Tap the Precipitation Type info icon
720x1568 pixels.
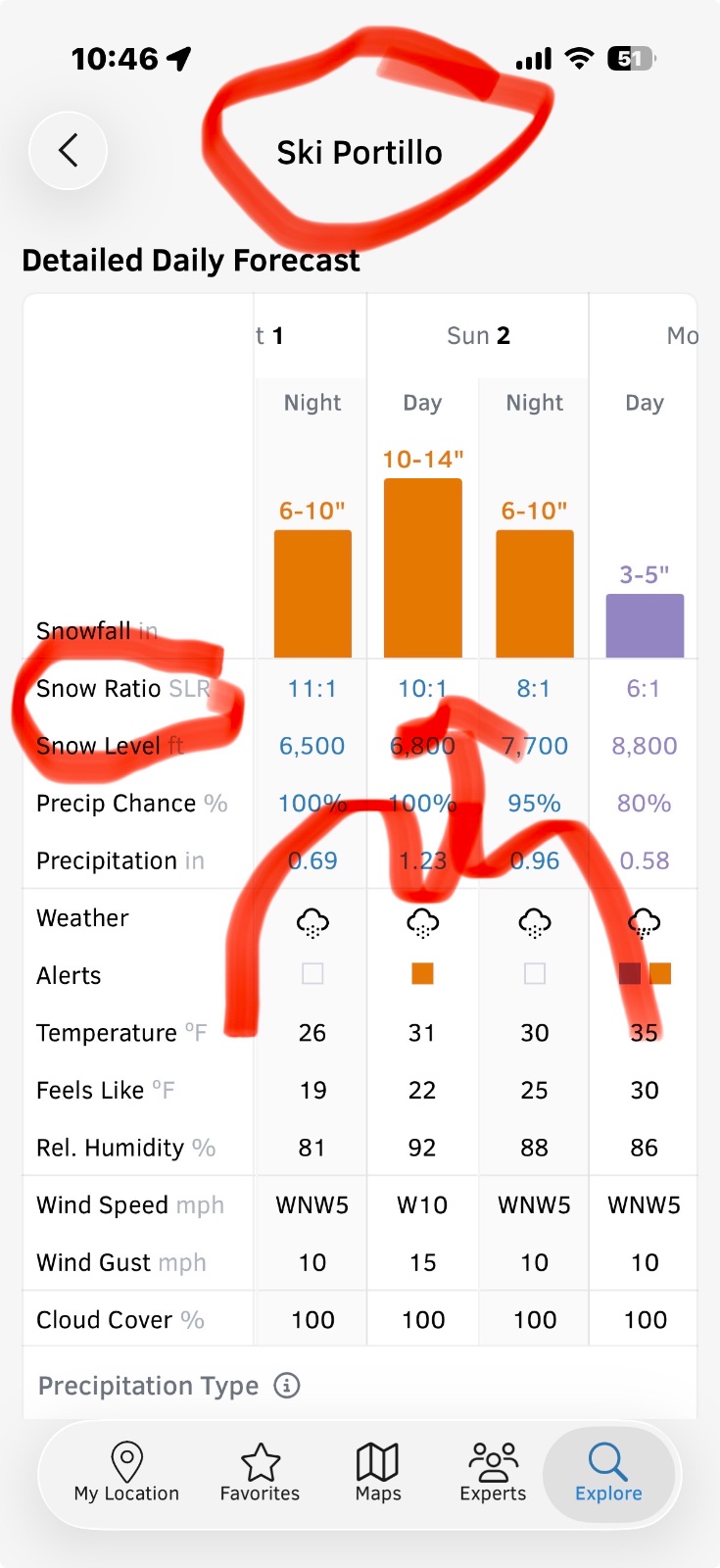[x=287, y=1386]
